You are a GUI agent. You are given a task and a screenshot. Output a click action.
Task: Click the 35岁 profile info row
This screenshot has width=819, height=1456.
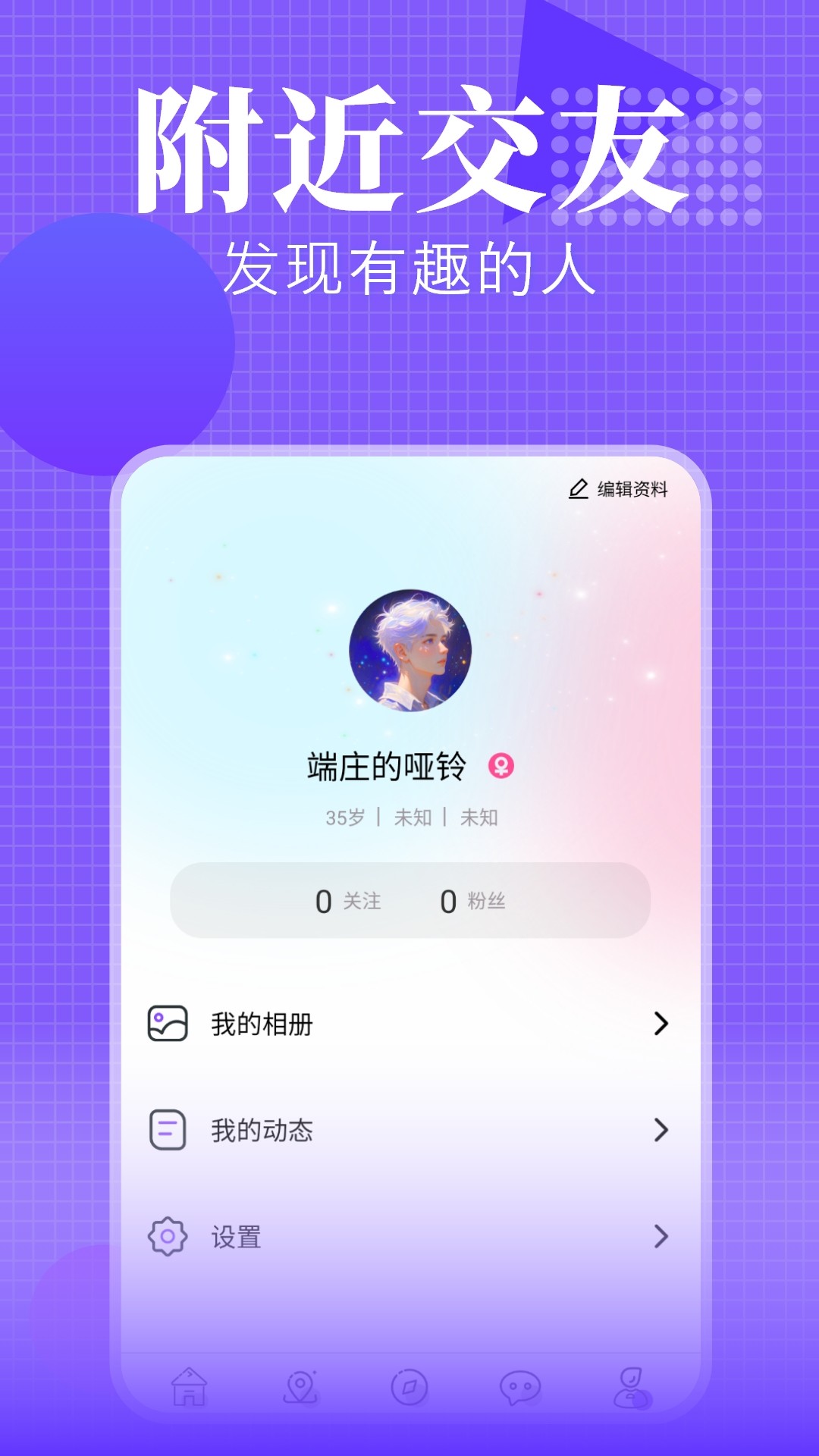(344, 817)
